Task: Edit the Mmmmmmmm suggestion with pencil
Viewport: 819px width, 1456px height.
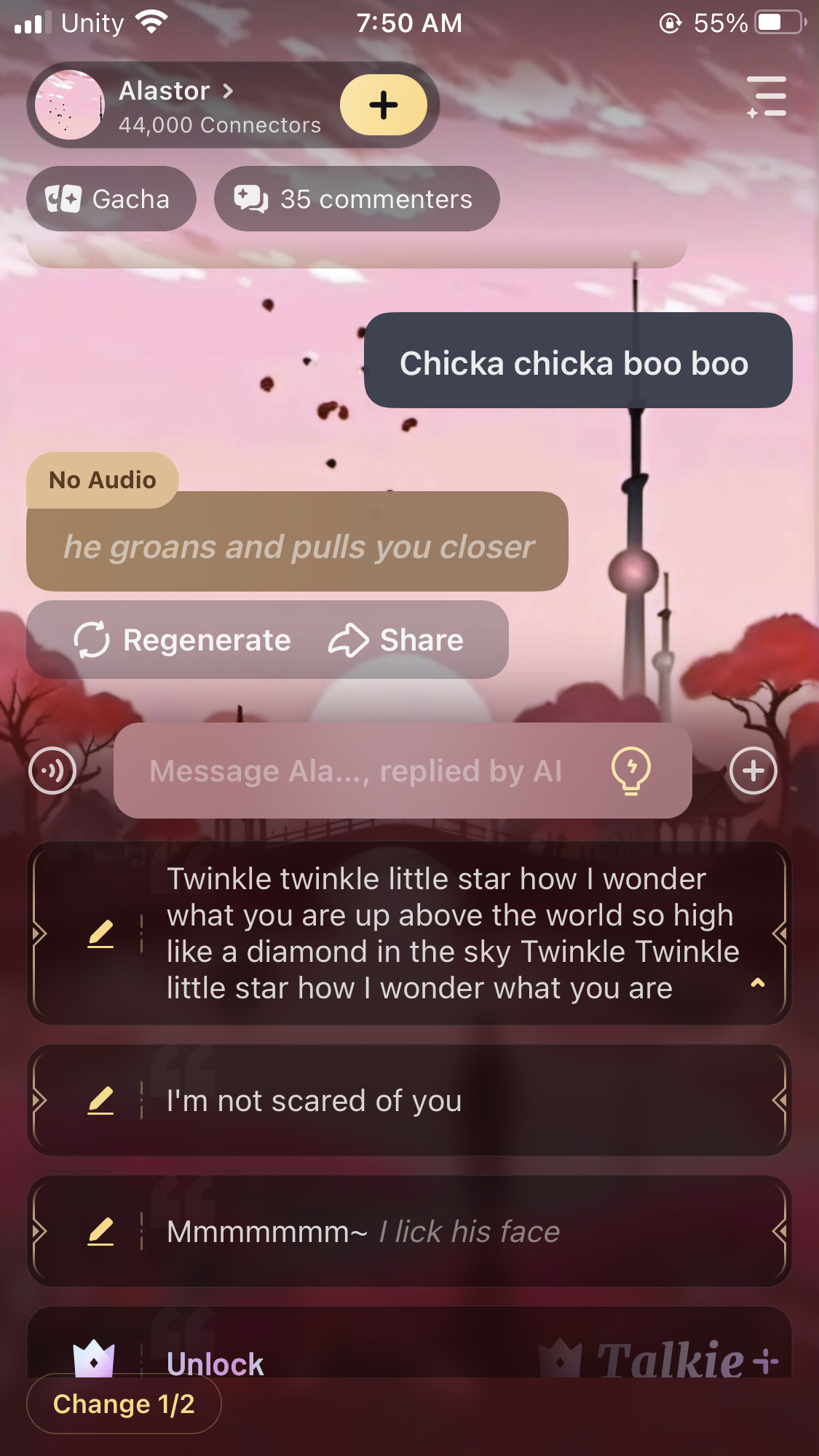Action: click(x=100, y=1232)
